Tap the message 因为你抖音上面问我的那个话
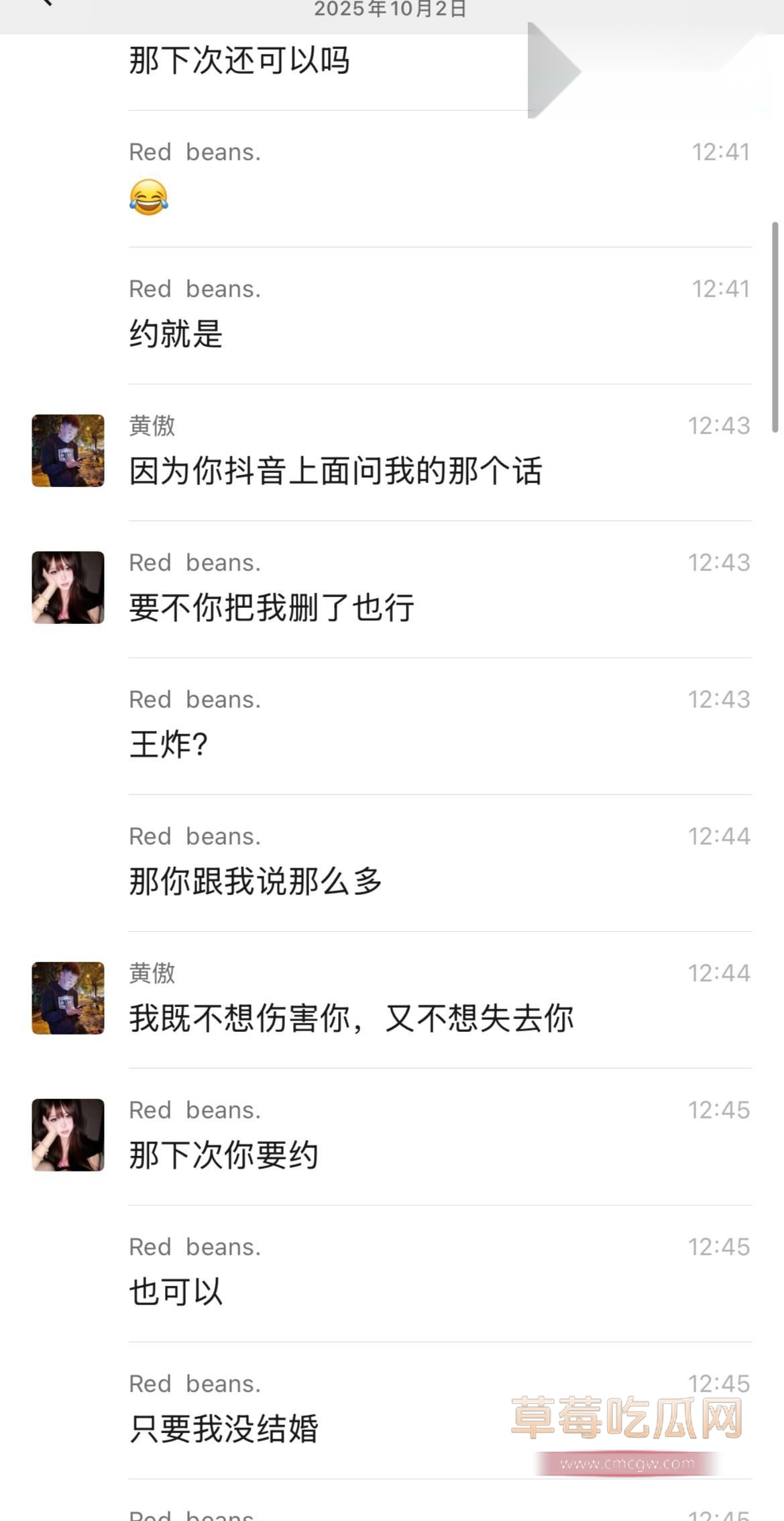This screenshot has width=784, height=1521. (x=336, y=472)
